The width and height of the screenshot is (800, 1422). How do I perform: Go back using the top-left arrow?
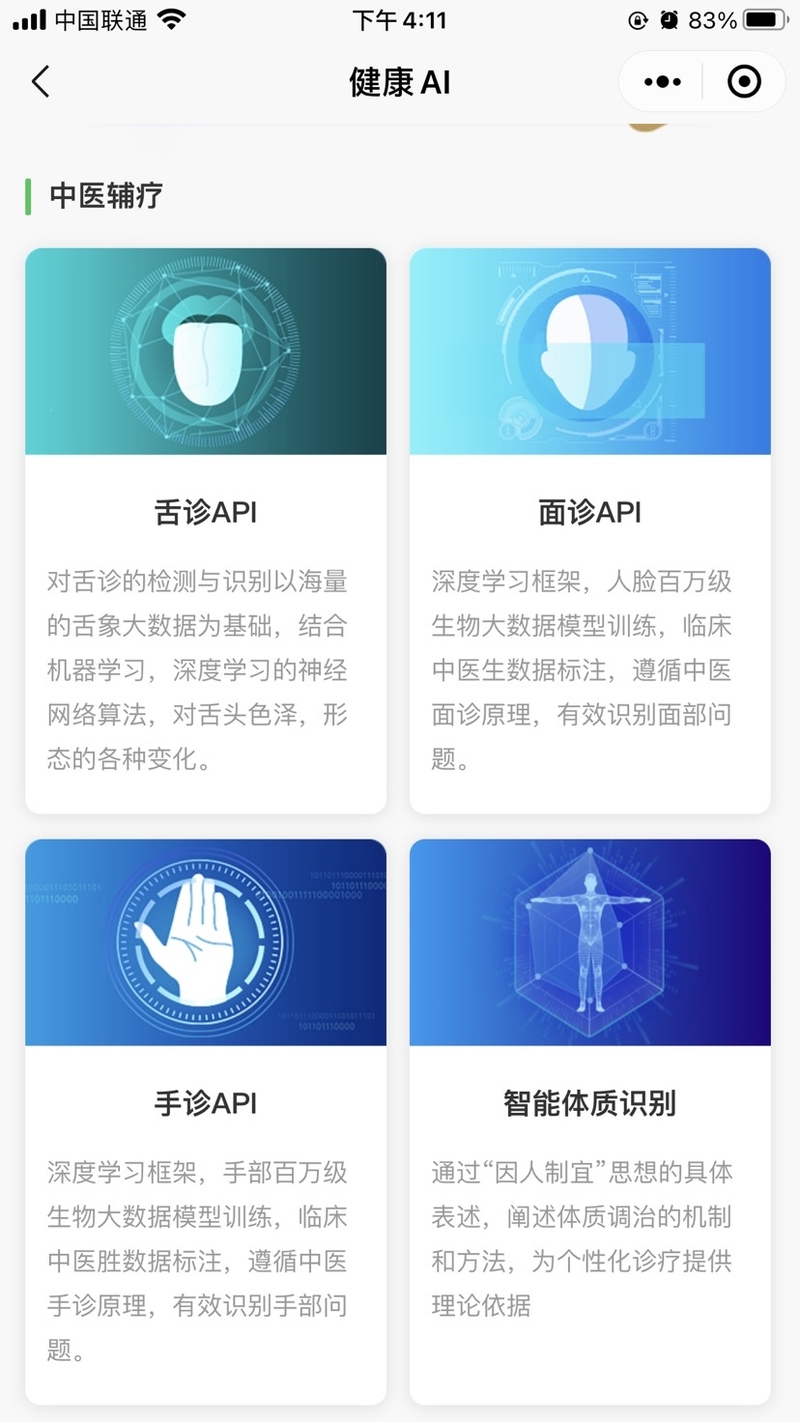[40, 82]
